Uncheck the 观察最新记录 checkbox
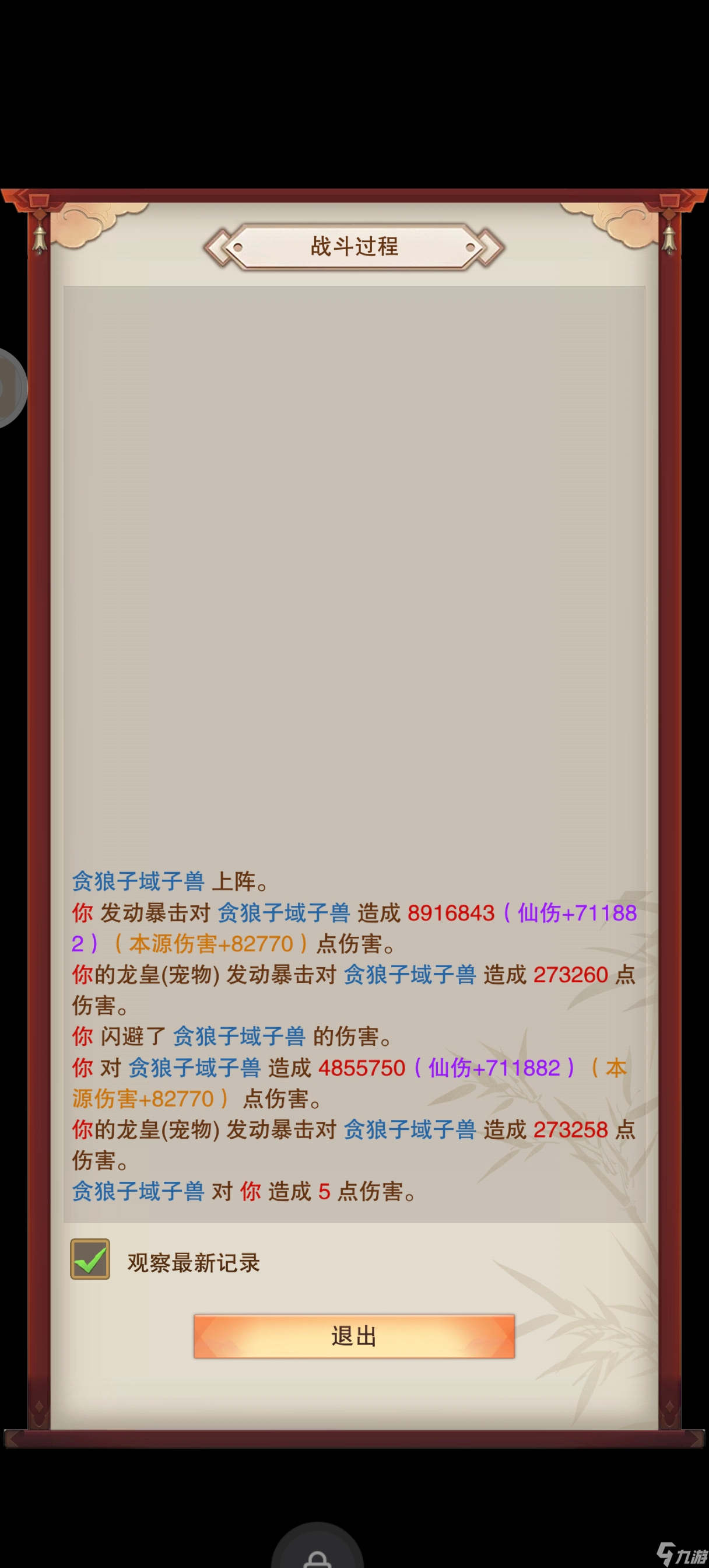 [90, 1259]
